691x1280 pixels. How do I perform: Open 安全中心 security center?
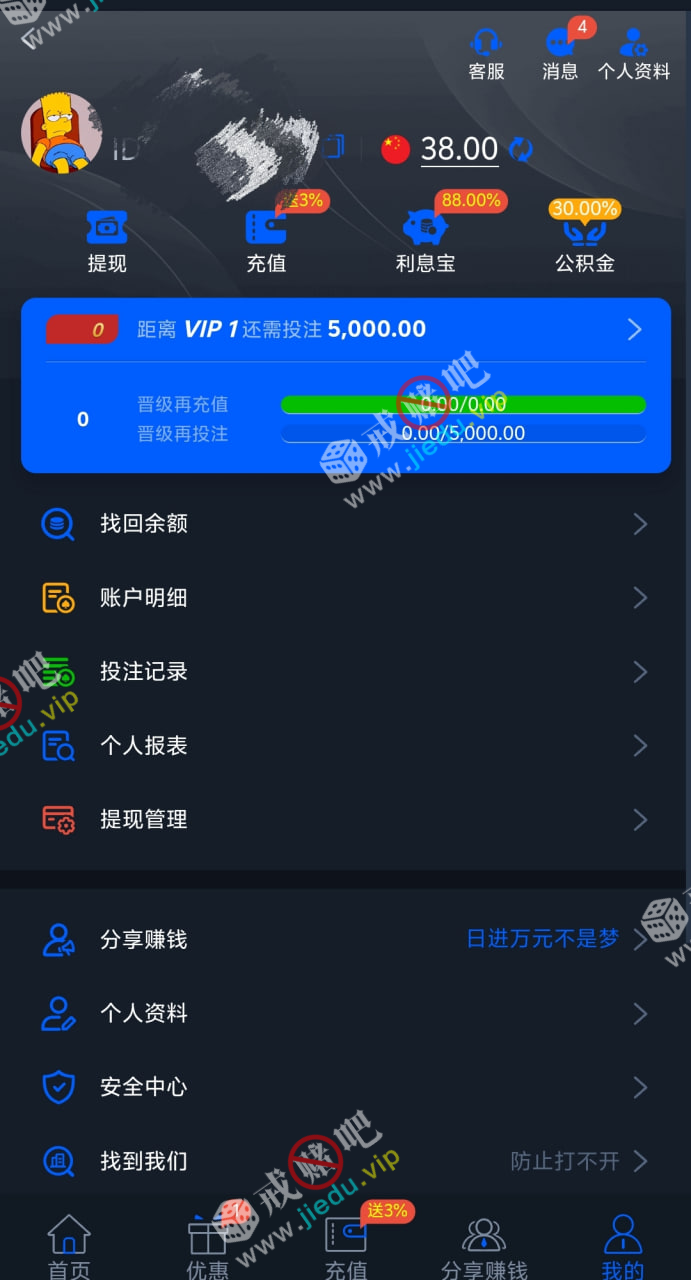(345, 1087)
